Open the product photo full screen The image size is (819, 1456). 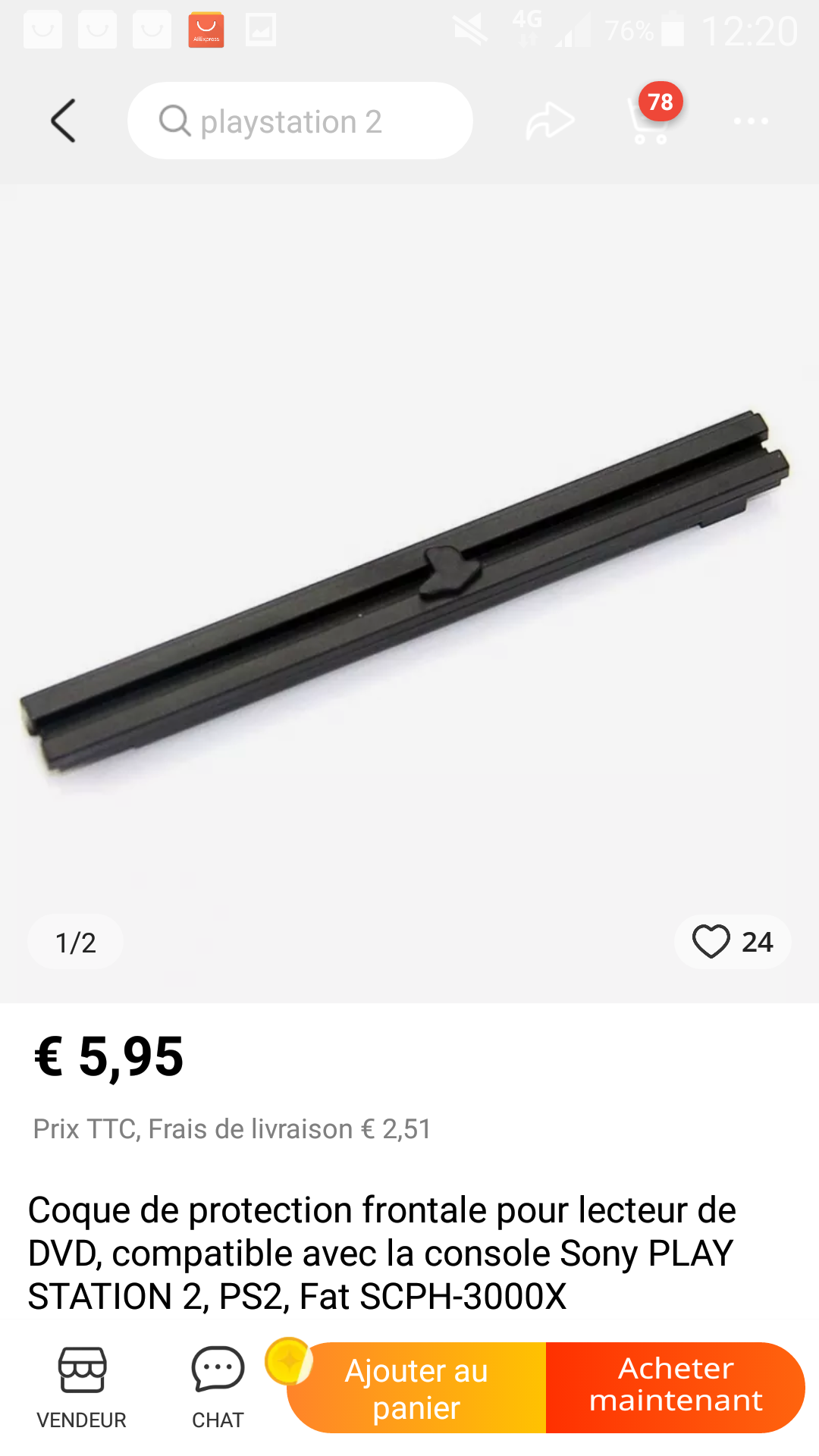click(409, 591)
